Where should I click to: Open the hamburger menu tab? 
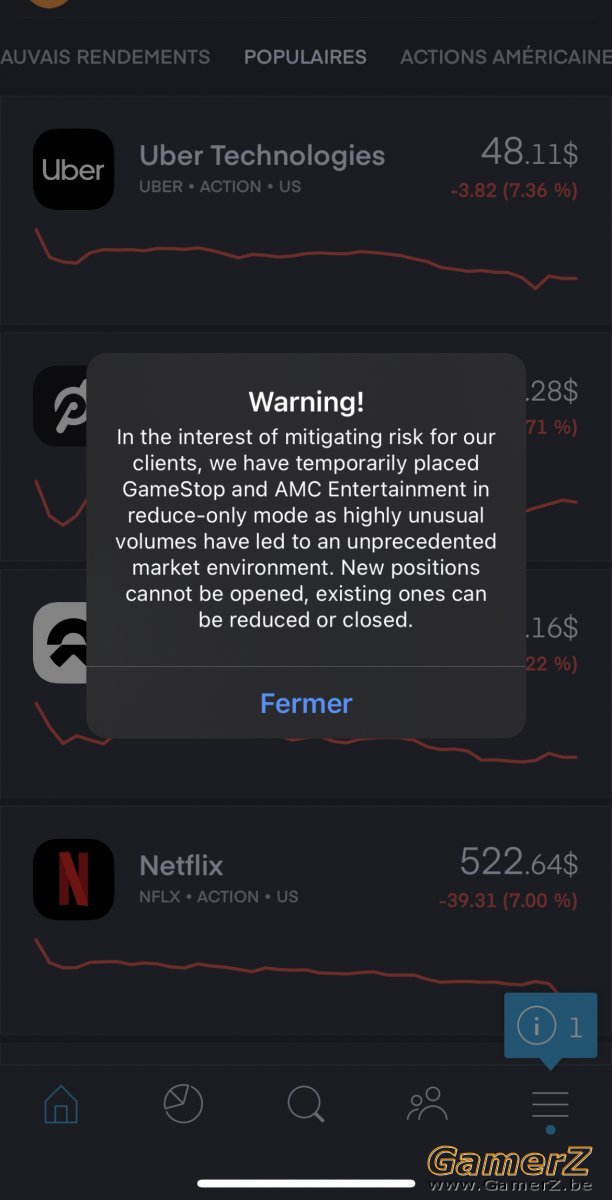pos(550,1105)
